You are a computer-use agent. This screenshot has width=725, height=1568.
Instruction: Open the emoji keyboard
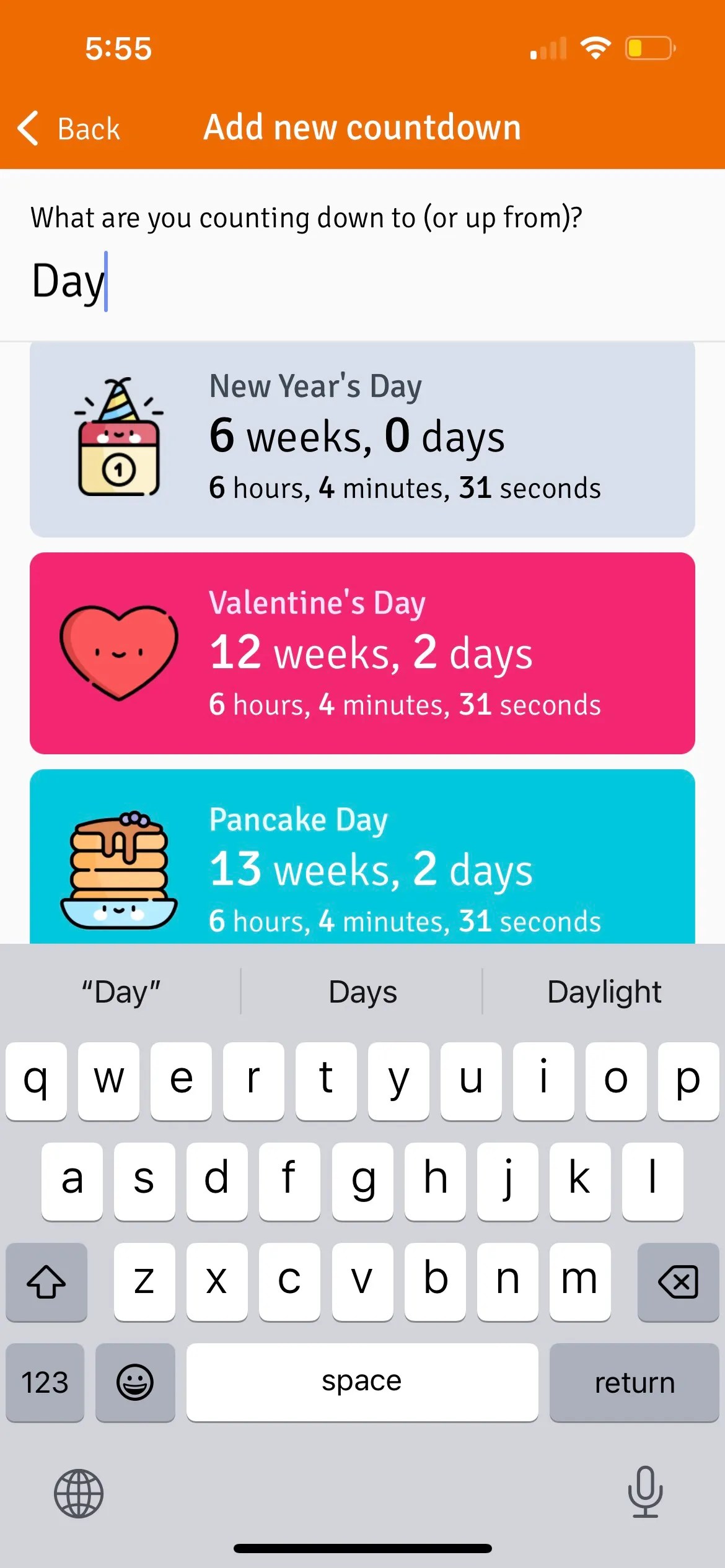(136, 1382)
